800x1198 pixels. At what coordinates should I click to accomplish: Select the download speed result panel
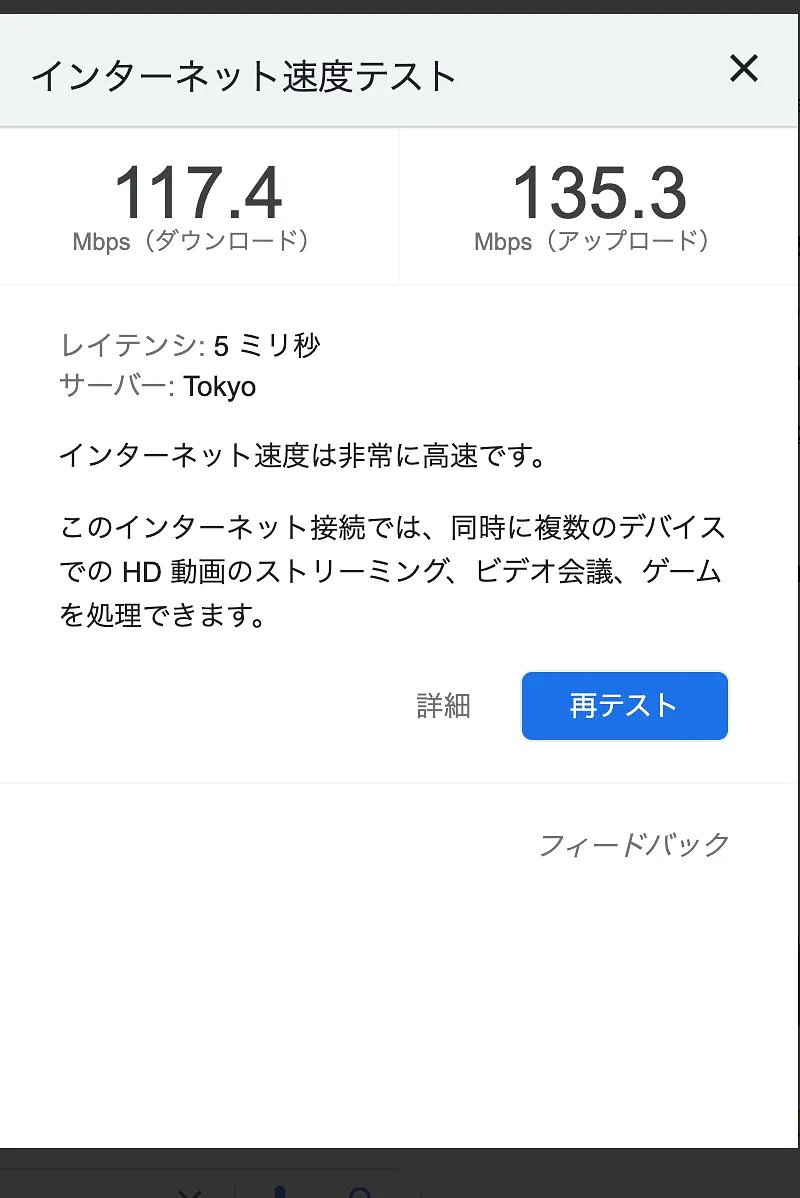(x=198, y=205)
